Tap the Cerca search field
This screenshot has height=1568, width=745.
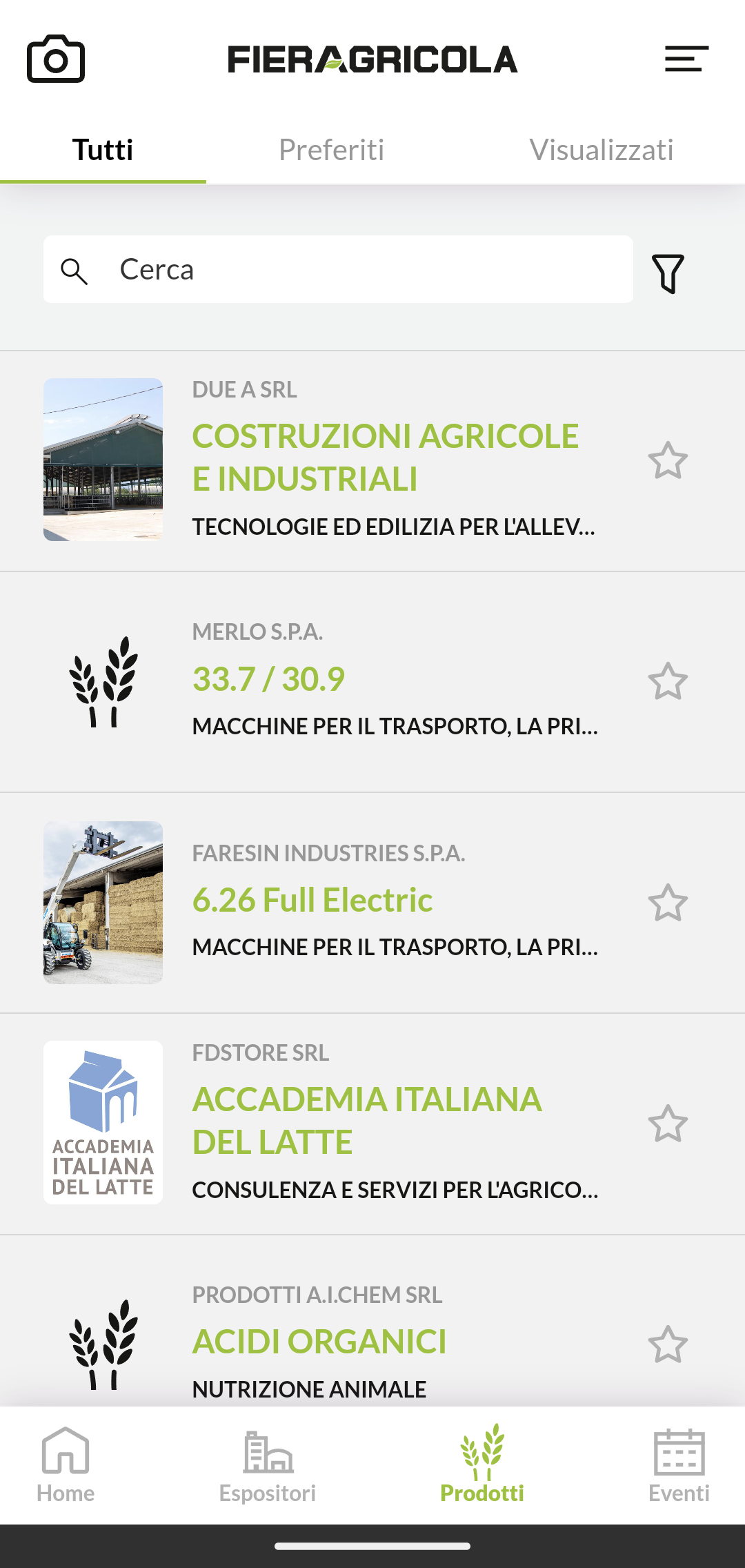point(338,269)
